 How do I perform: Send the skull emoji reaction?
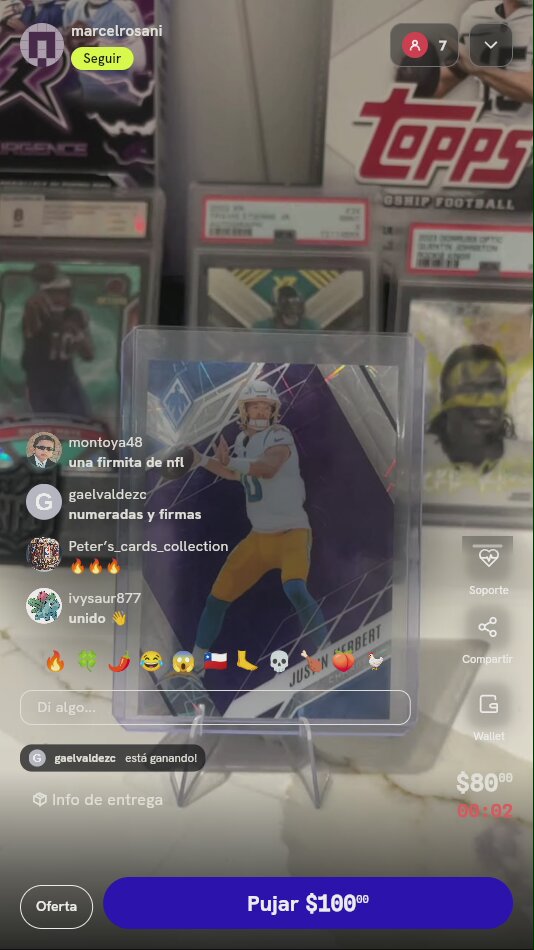(278, 661)
